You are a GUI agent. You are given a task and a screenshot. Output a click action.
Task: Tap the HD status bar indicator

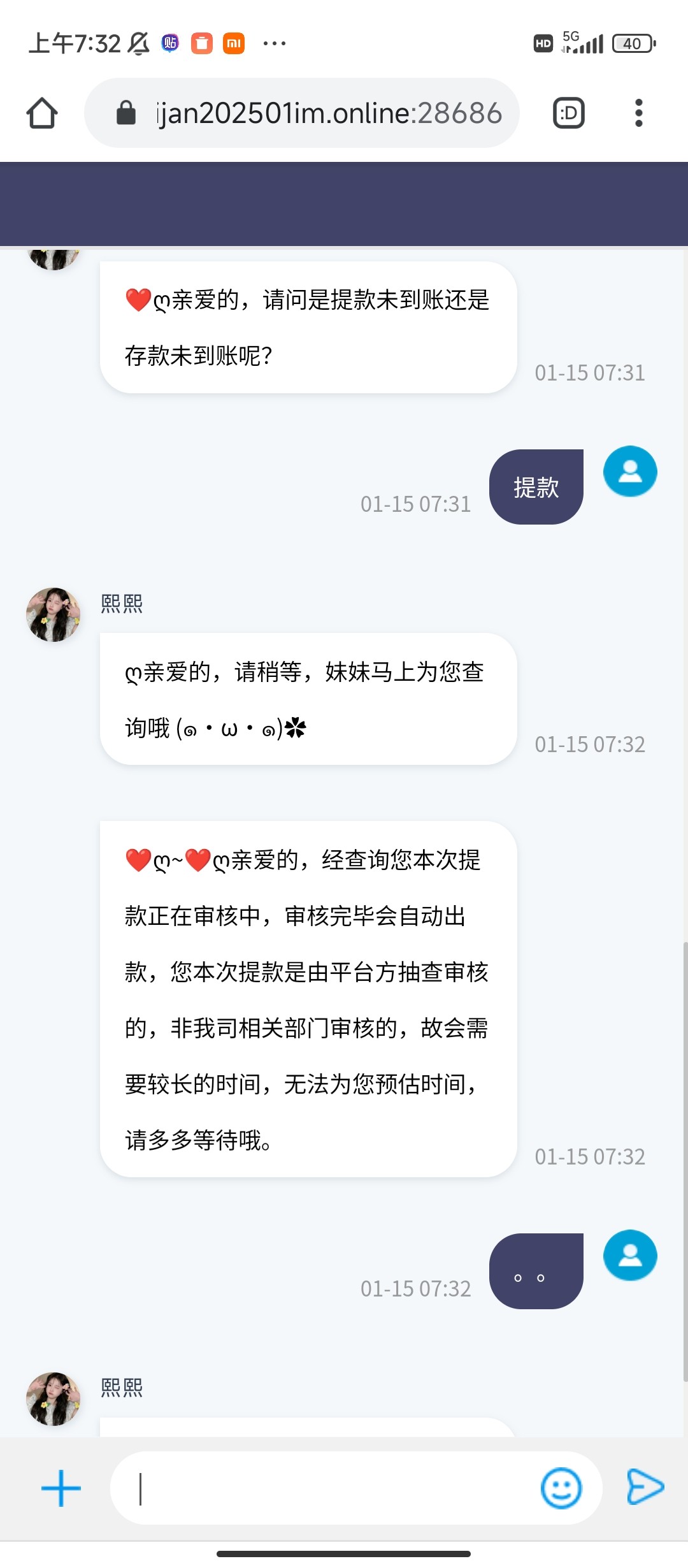click(541, 42)
